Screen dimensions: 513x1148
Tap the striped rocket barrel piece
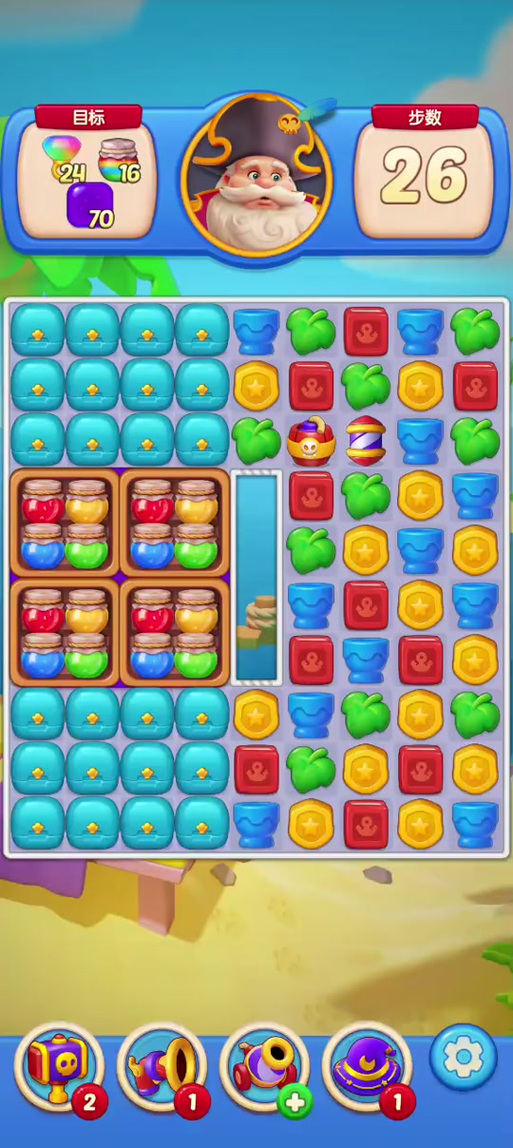366,440
